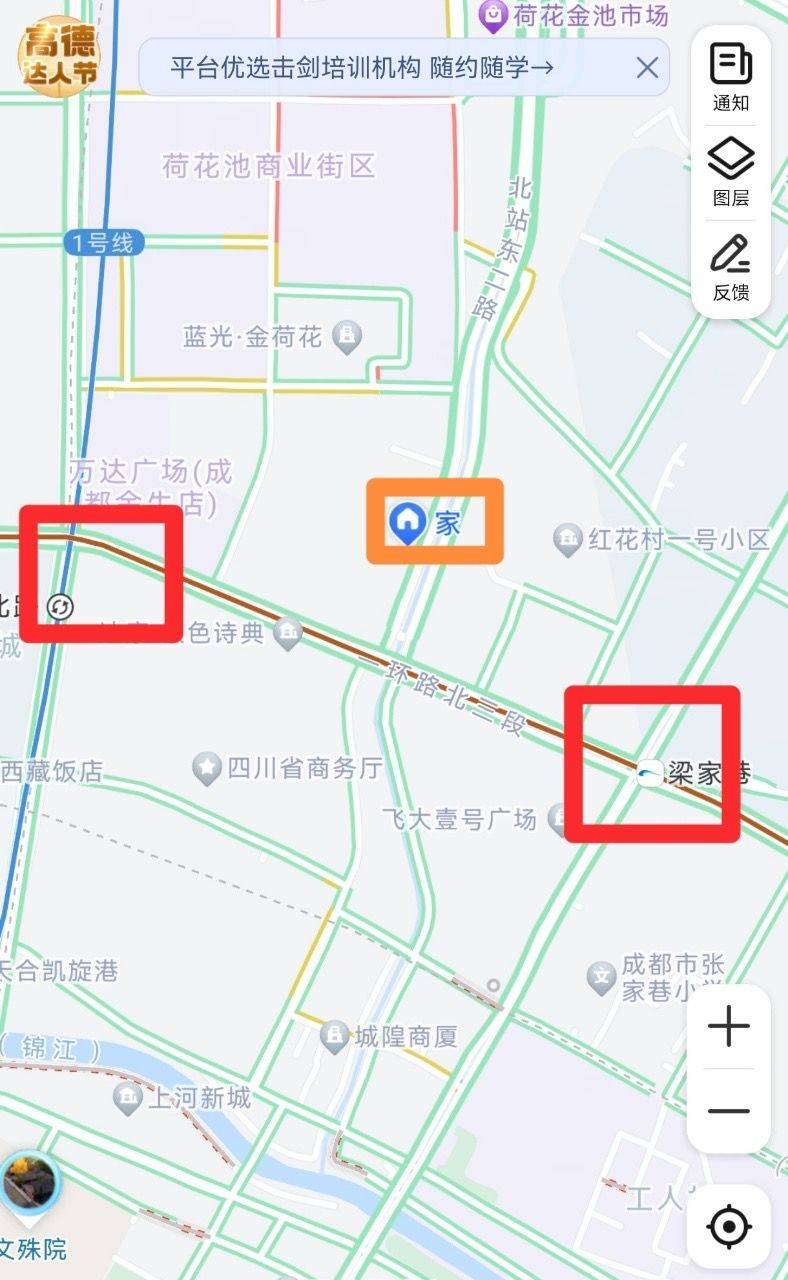The height and width of the screenshot is (1280, 788).
Task: Select 上河新城 residence marker
Action: tap(127, 1099)
